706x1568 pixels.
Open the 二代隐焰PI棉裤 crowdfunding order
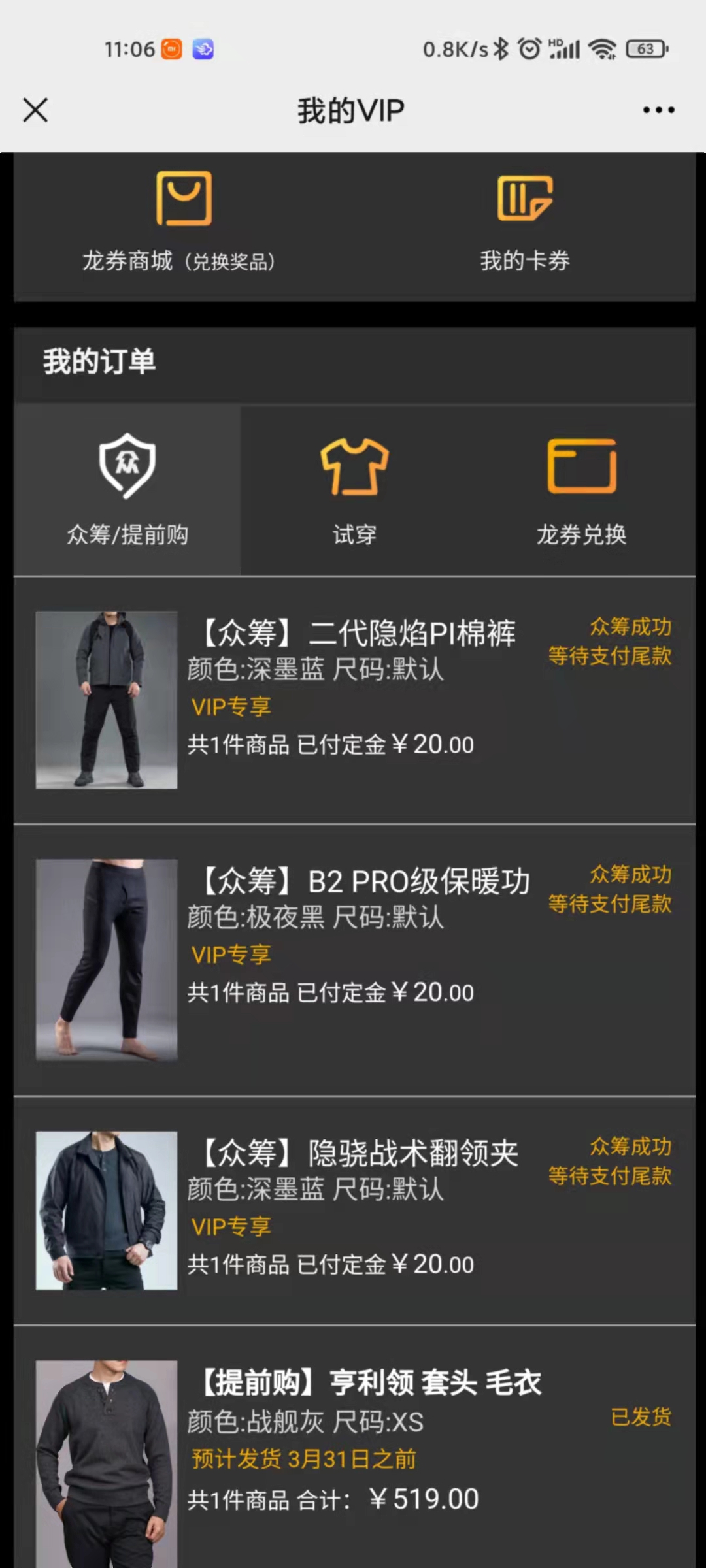(x=356, y=699)
